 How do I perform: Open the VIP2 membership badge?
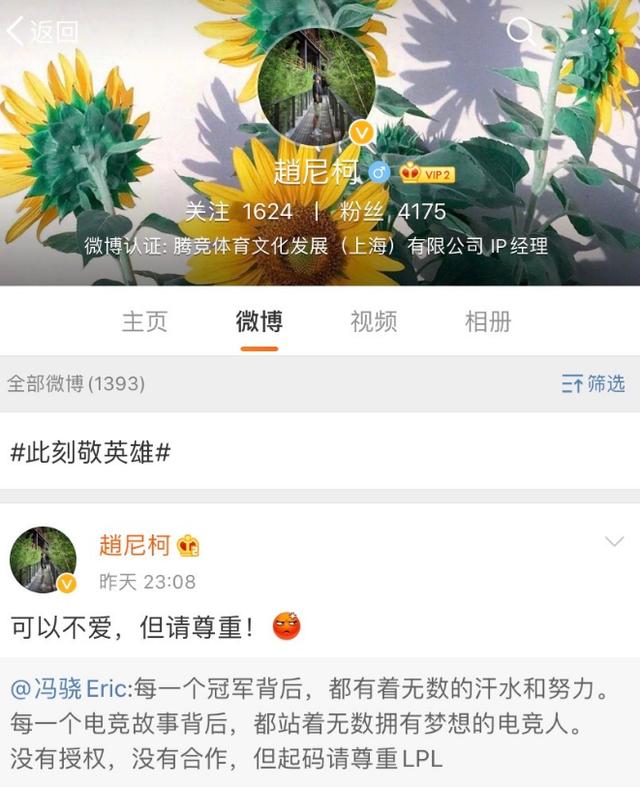pos(427,173)
